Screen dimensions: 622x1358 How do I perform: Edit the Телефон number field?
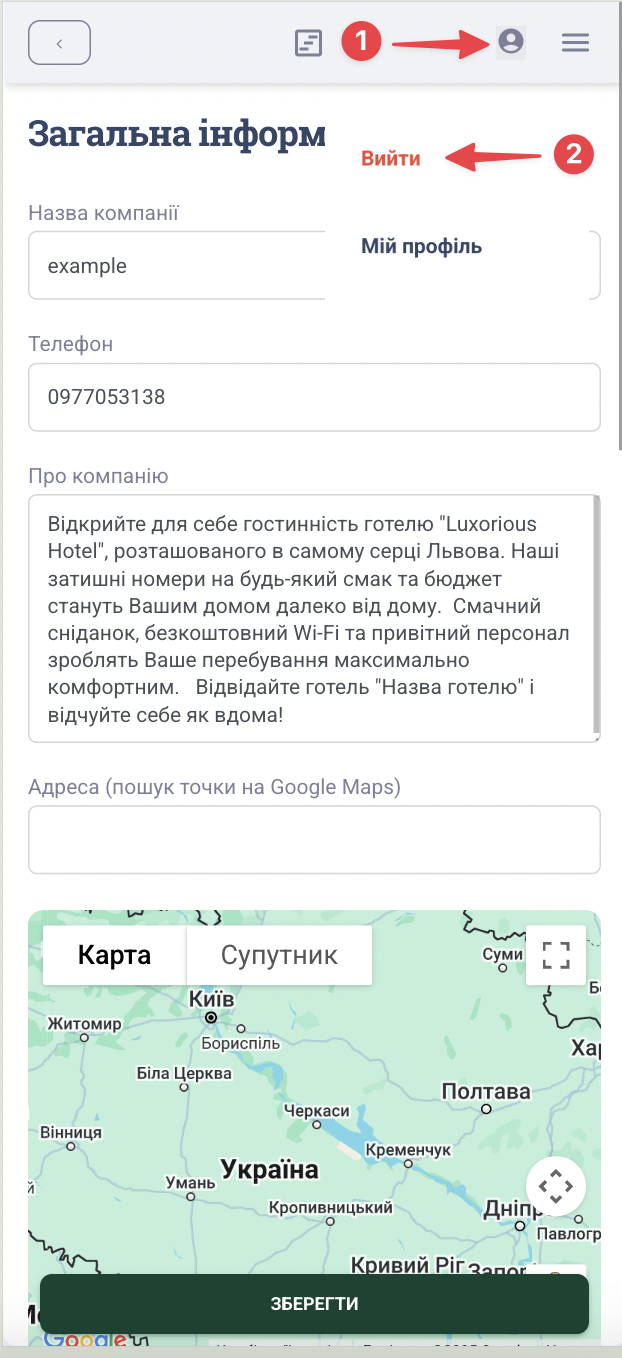tap(314, 397)
